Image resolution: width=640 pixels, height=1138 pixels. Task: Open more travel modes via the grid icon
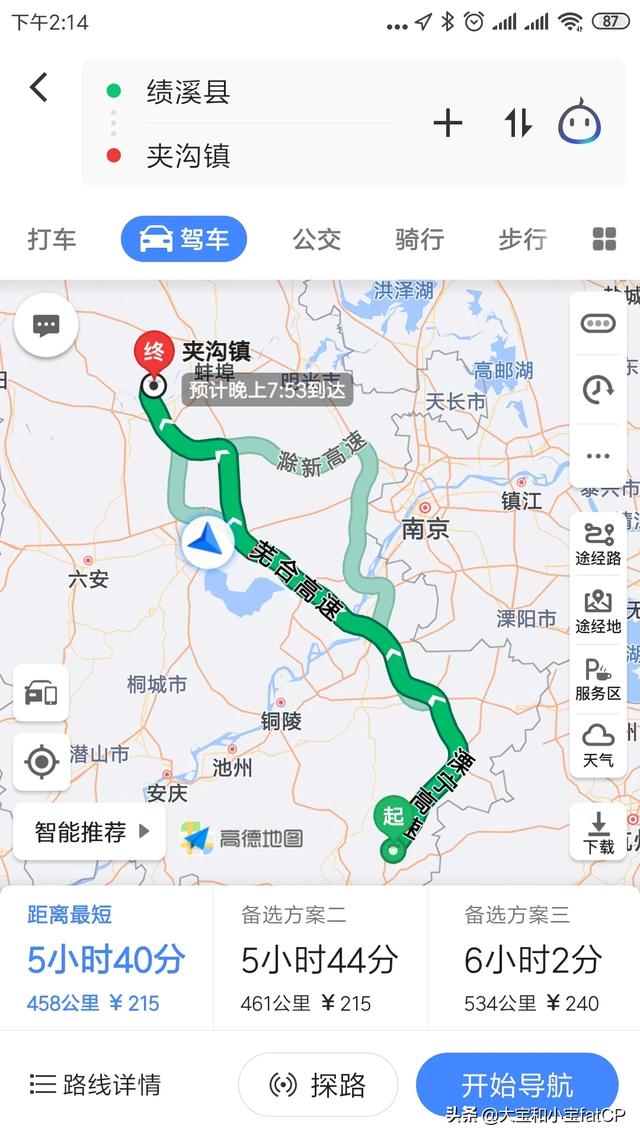click(604, 240)
